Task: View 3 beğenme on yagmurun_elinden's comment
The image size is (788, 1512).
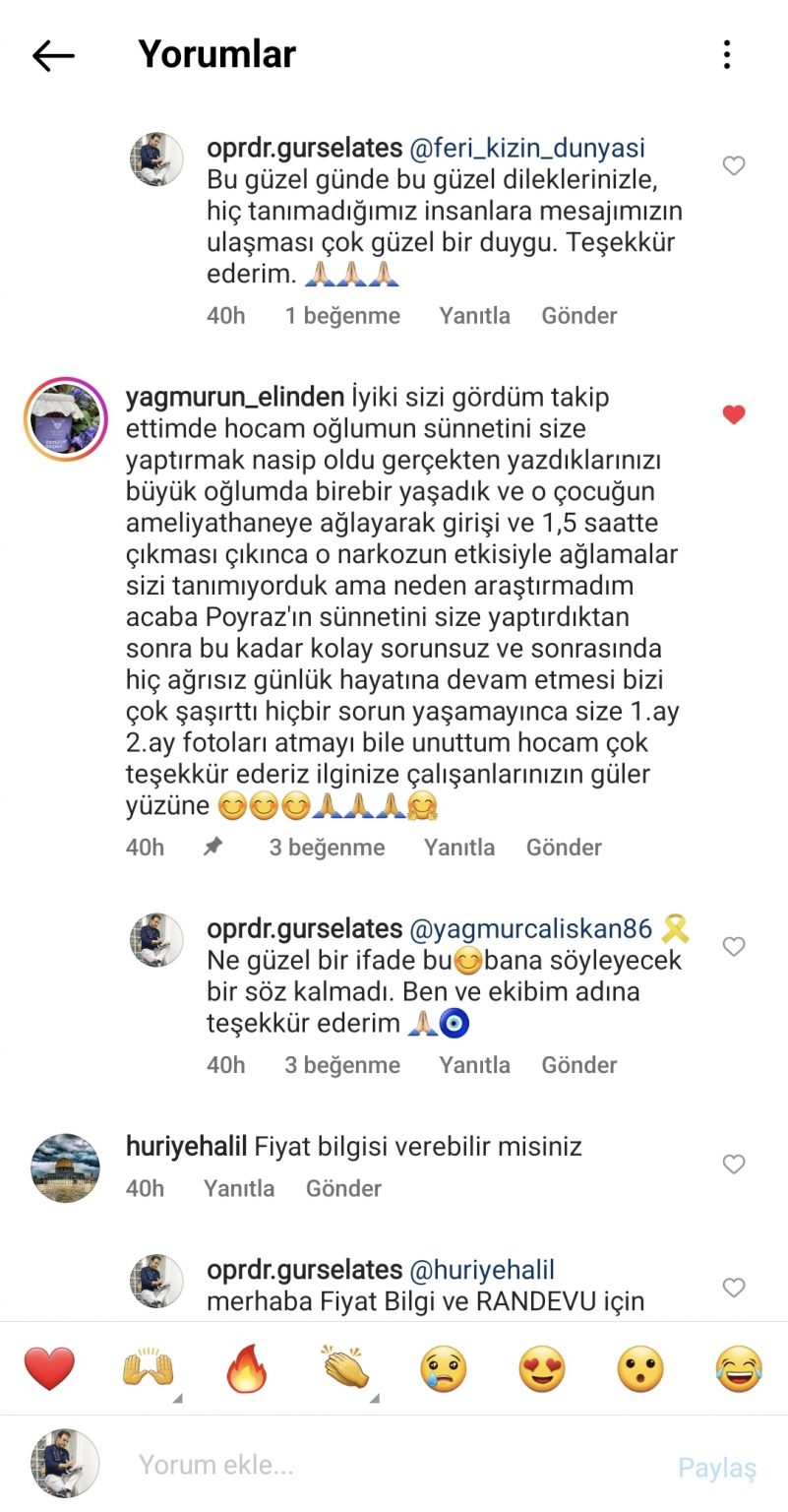Action: pos(328,847)
